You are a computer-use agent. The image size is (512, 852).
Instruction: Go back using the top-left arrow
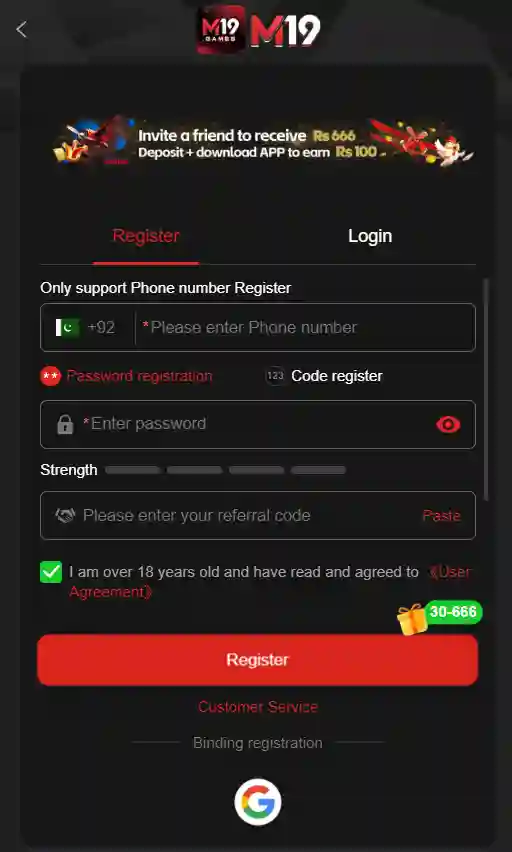[22, 29]
